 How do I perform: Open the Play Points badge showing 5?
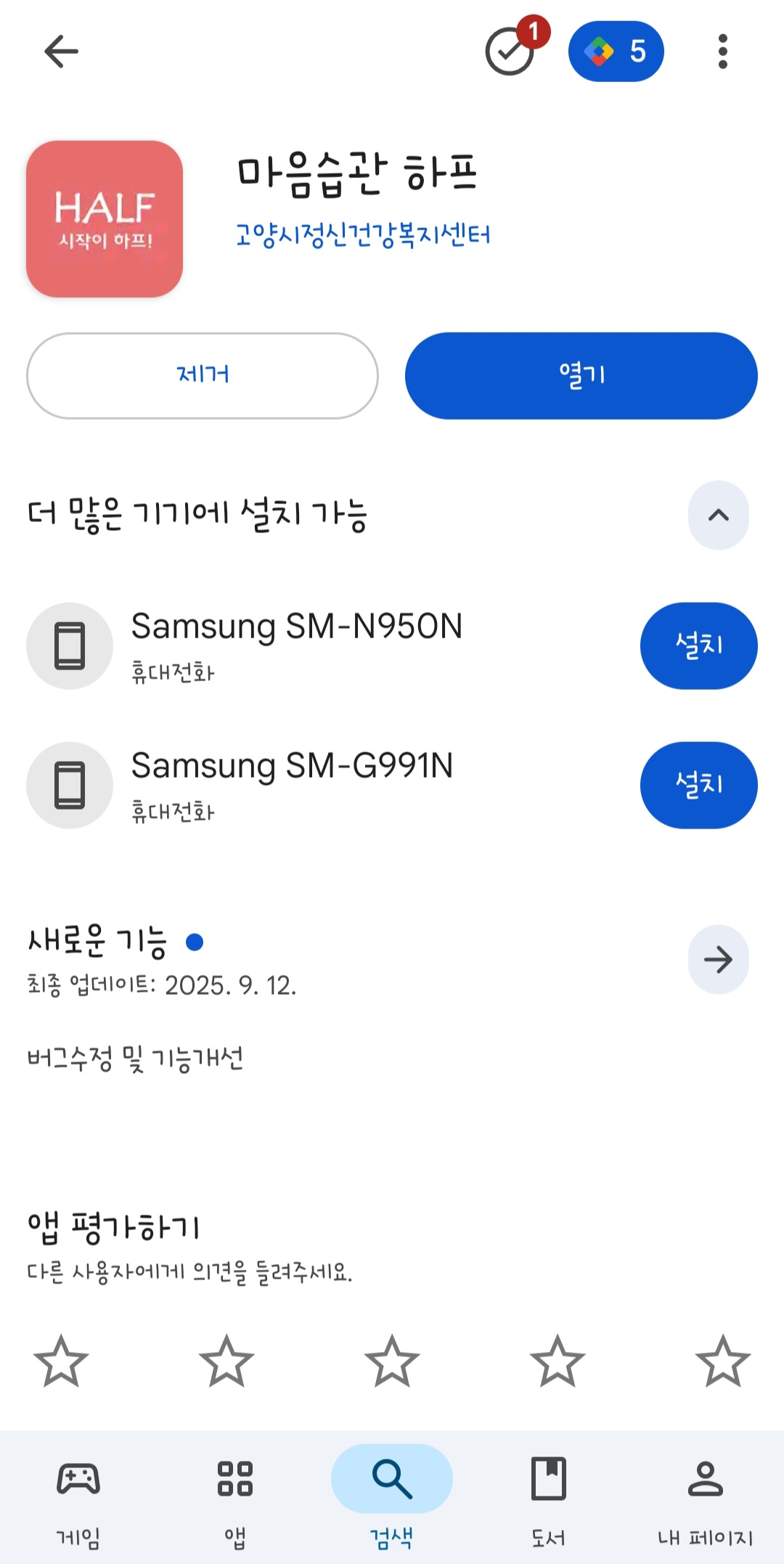pos(616,52)
